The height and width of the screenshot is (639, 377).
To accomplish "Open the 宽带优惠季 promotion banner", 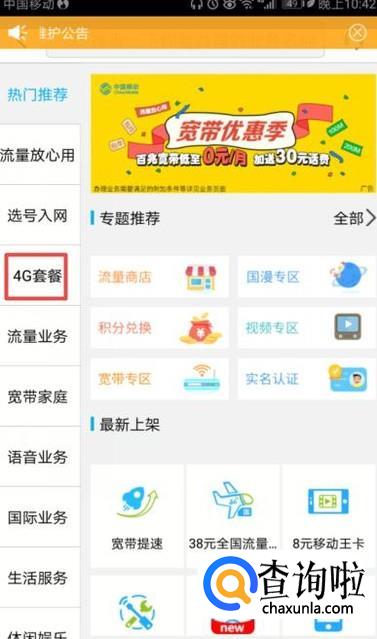I will pyautogui.click(x=233, y=133).
